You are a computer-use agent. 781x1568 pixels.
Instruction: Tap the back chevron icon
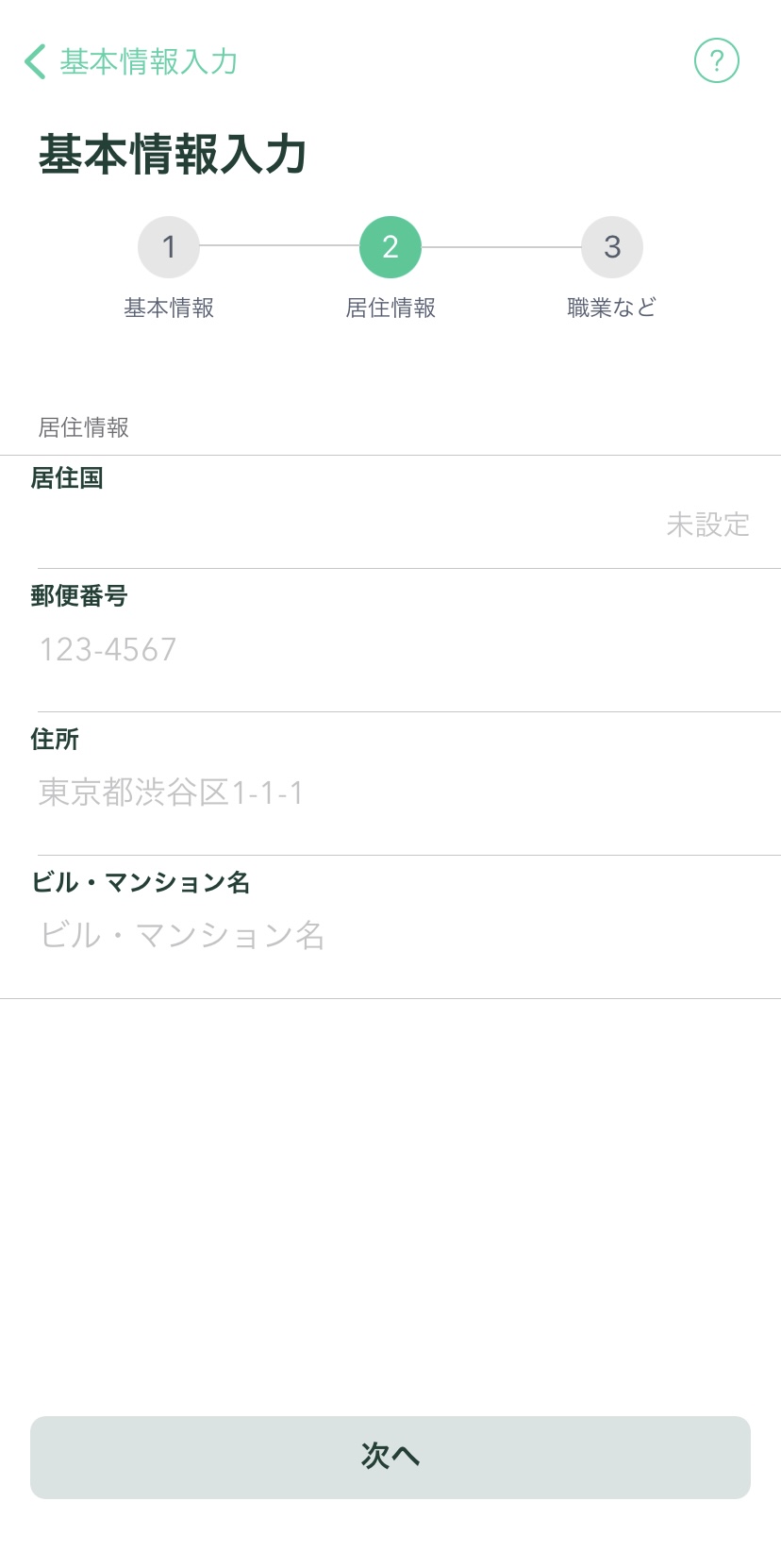pyautogui.click(x=33, y=60)
